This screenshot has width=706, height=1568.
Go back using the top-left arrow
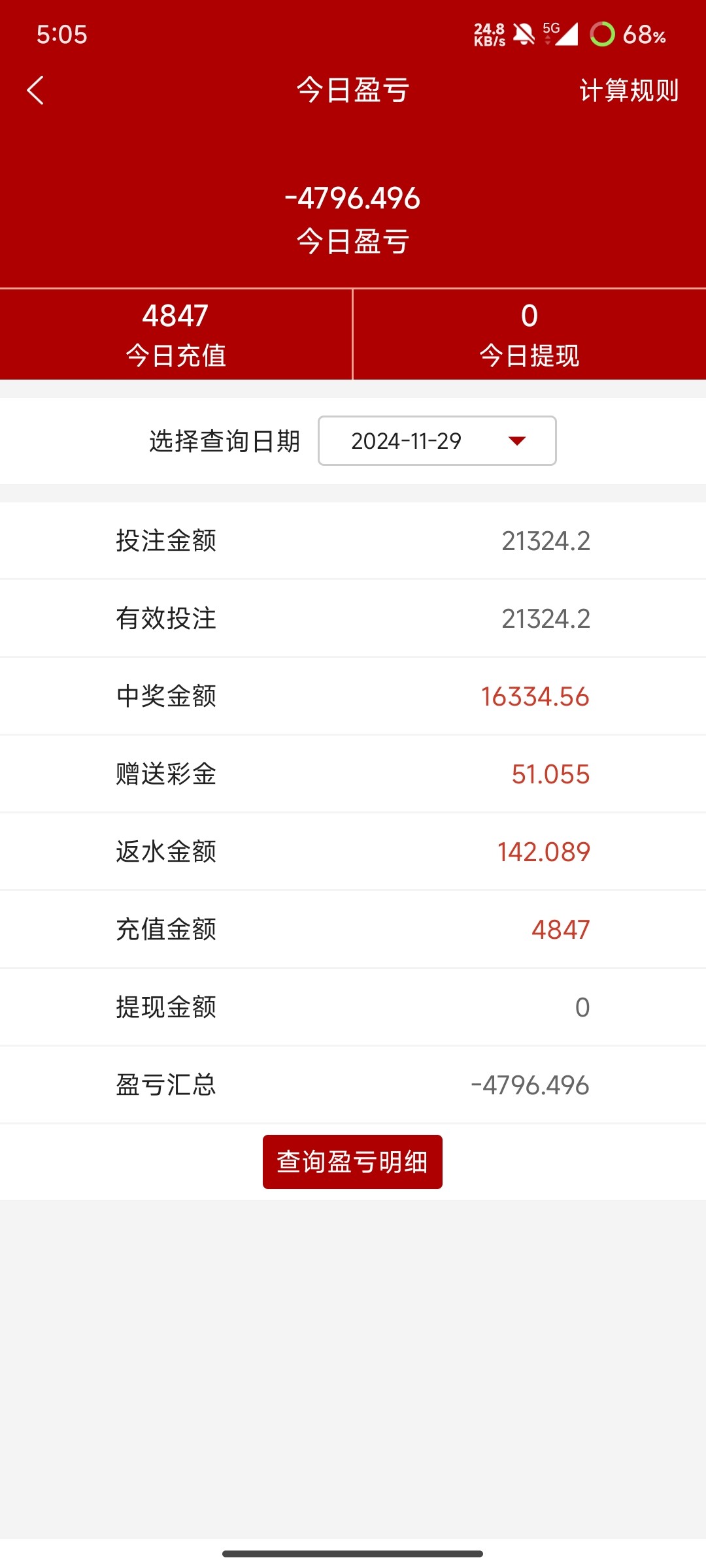[x=35, y=90]
